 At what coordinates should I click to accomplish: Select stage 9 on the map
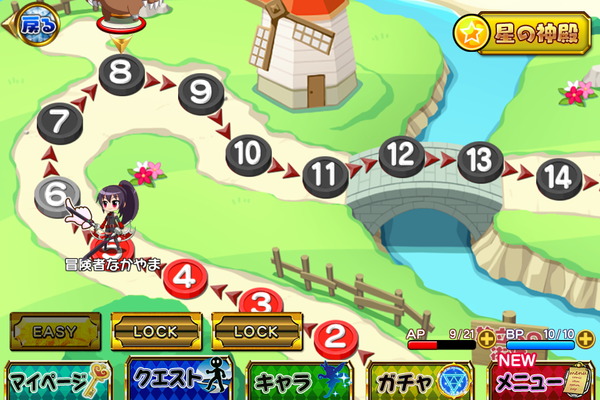coord(199,93)
